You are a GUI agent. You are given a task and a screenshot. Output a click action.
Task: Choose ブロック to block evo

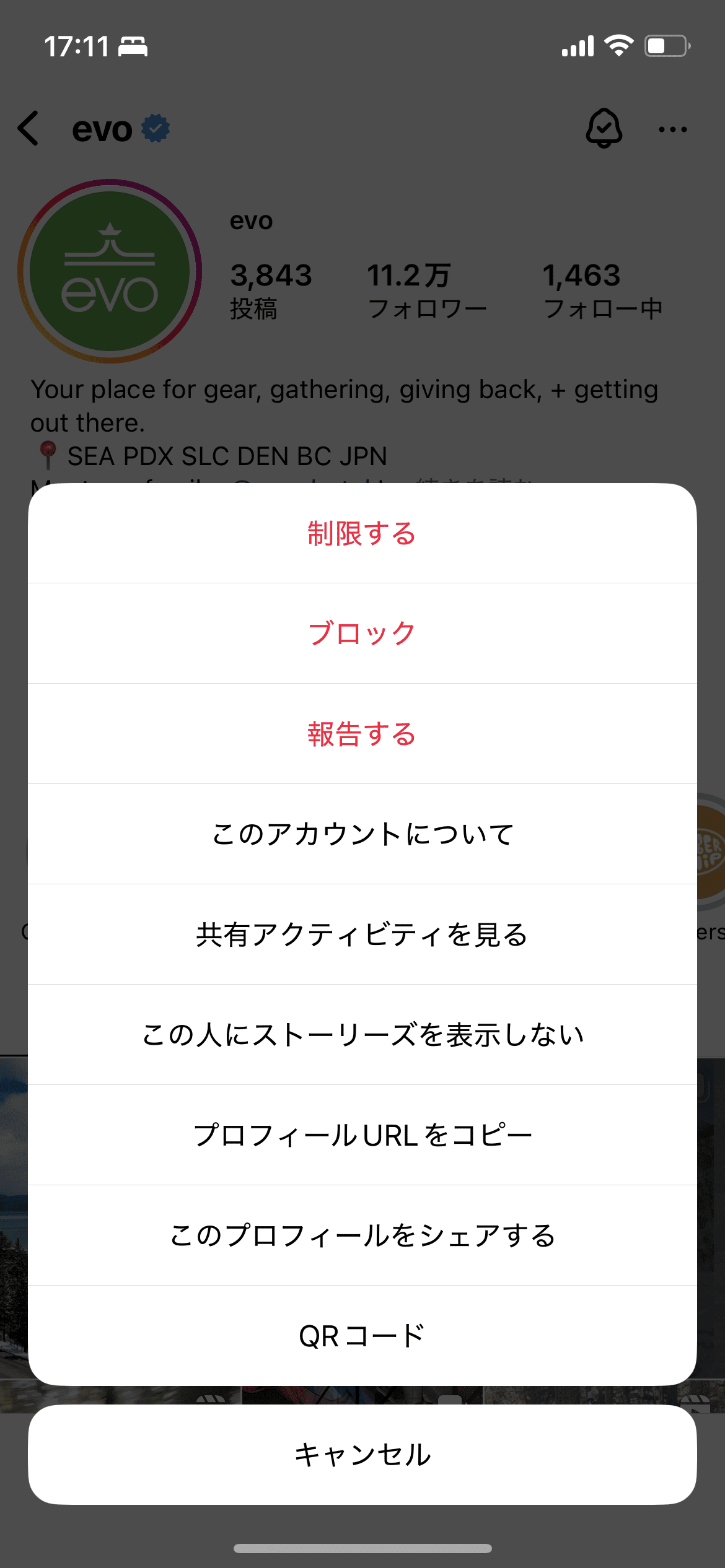(362, 633)
